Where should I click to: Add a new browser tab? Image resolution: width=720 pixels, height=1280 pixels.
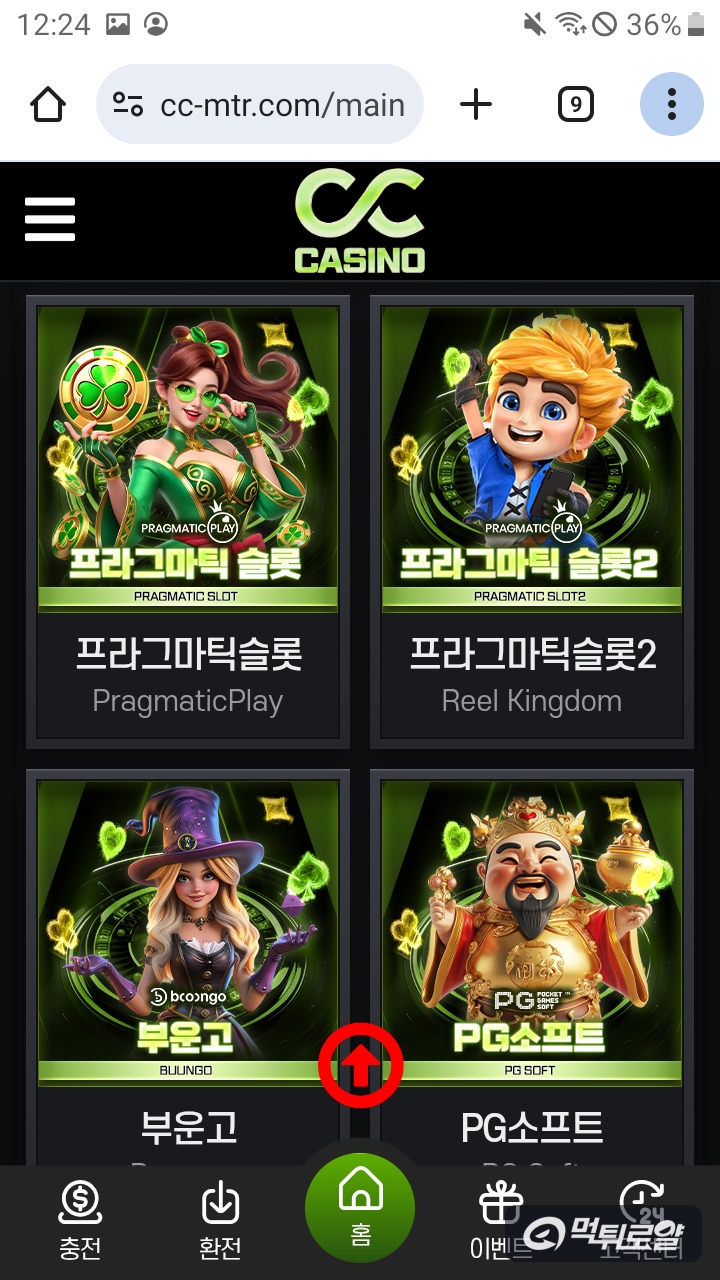pos(476,104)
